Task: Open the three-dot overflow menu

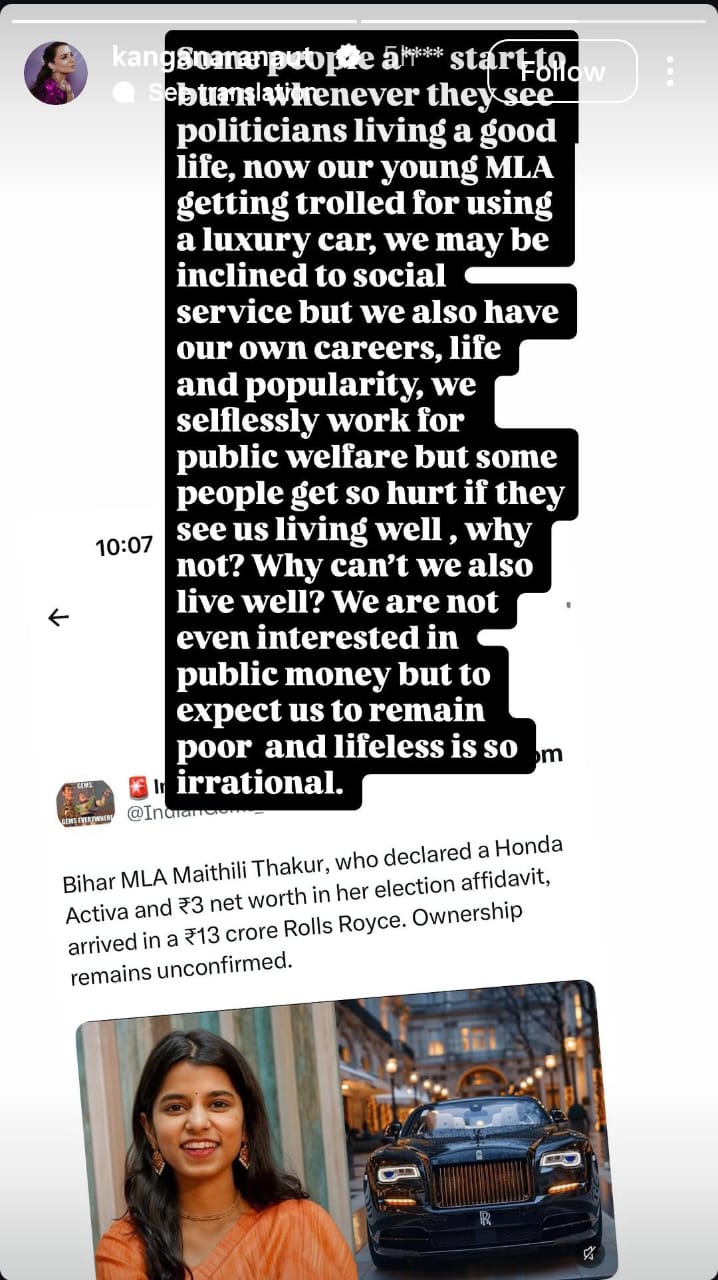Action: tap(670, 71)
